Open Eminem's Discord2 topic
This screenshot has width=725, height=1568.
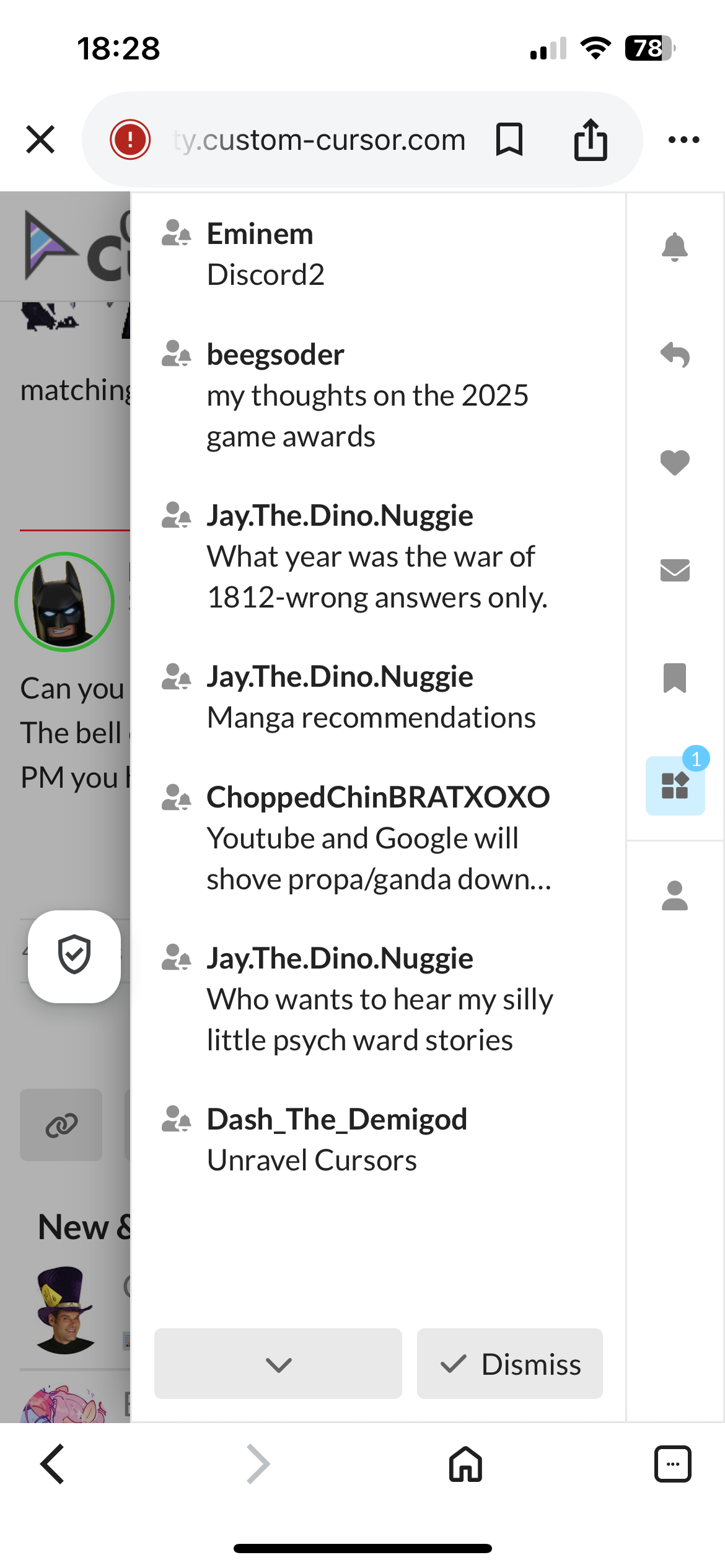point(266,254)
